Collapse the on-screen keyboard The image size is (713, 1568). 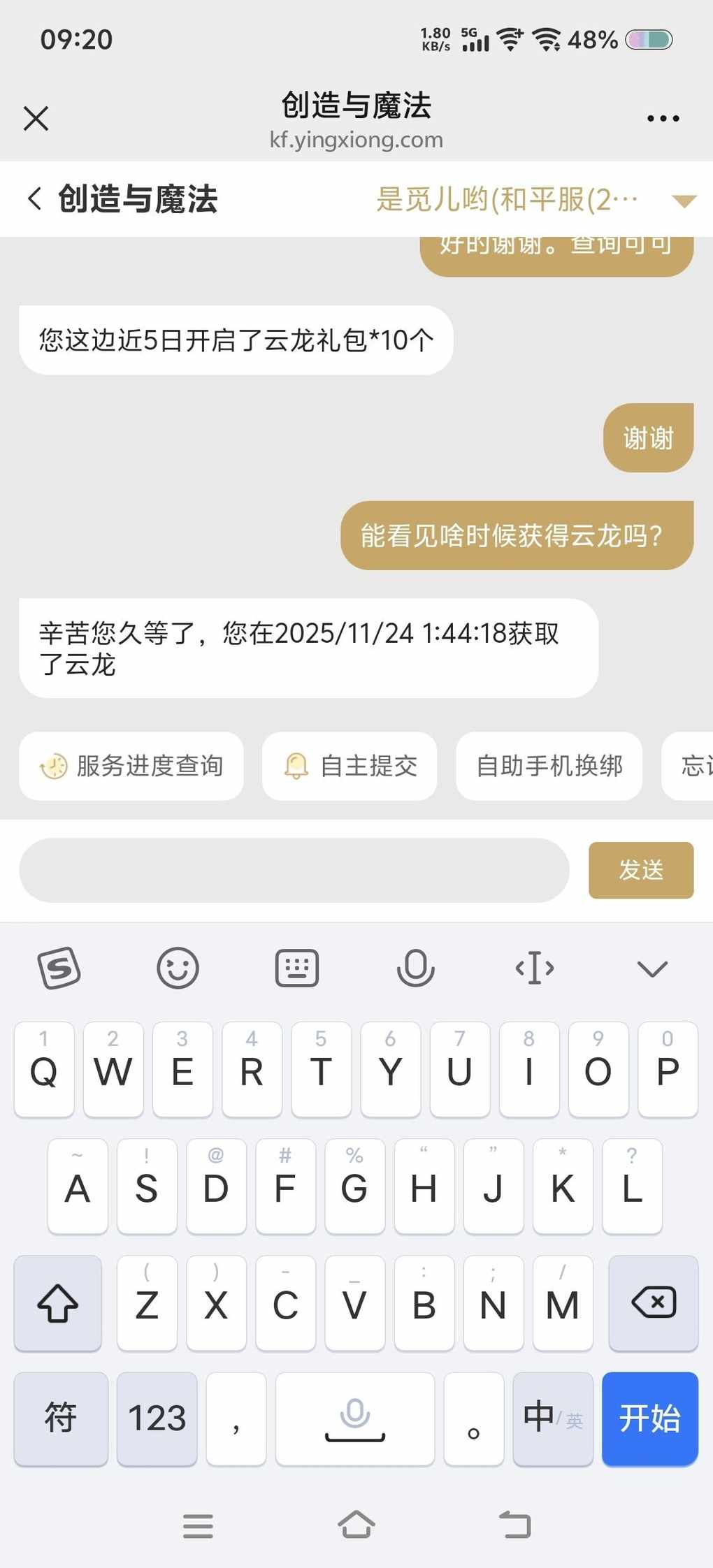click(652, 968)
